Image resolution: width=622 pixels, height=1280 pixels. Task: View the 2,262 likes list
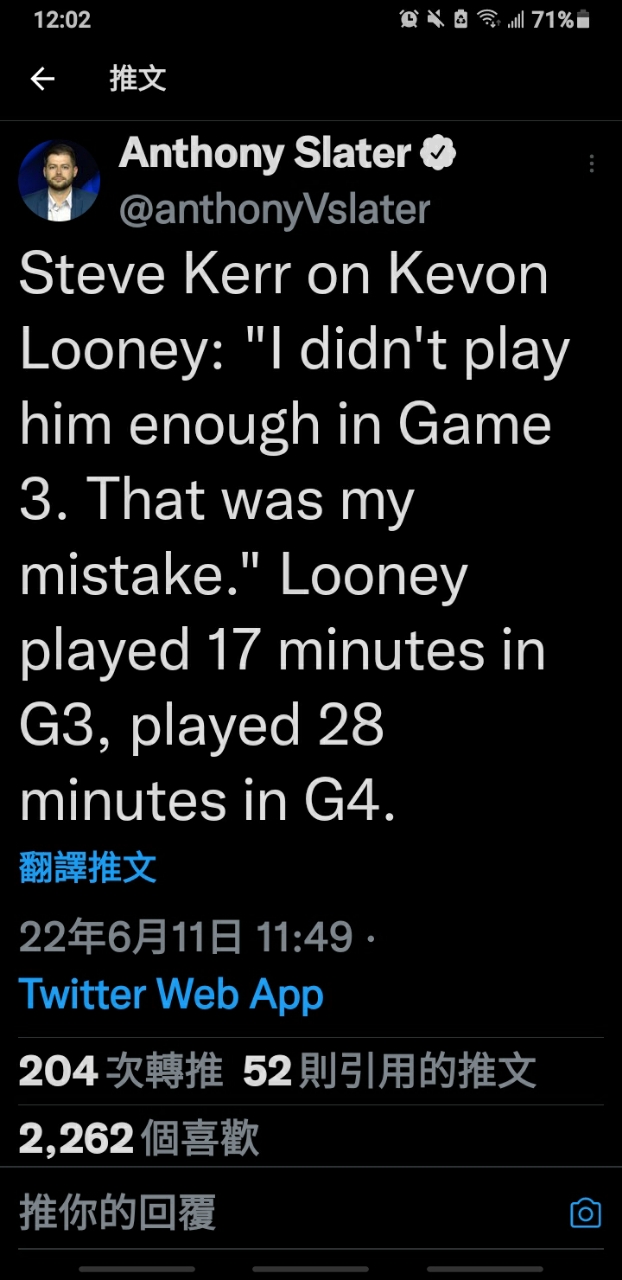[139, 1138]
